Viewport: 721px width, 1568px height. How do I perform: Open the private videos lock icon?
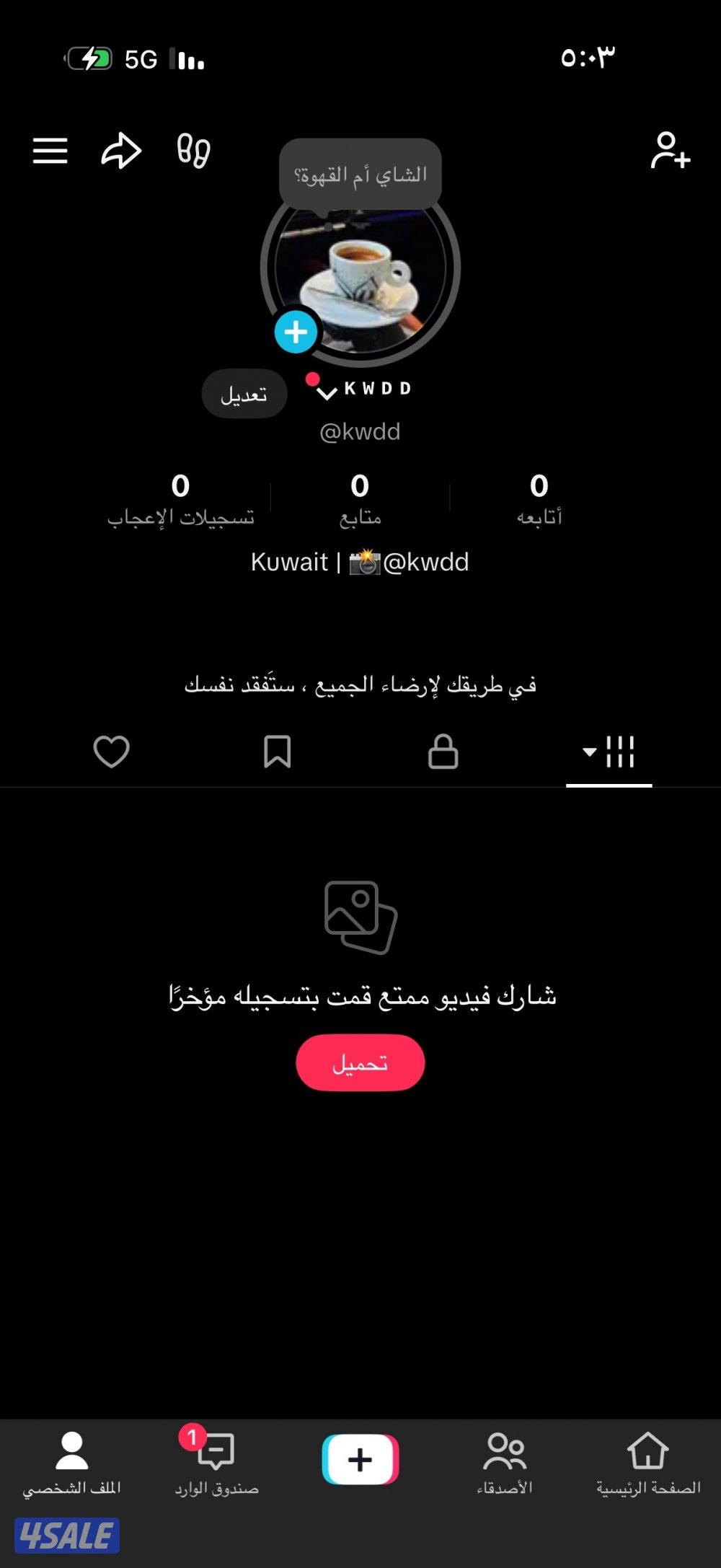(443, 752)
